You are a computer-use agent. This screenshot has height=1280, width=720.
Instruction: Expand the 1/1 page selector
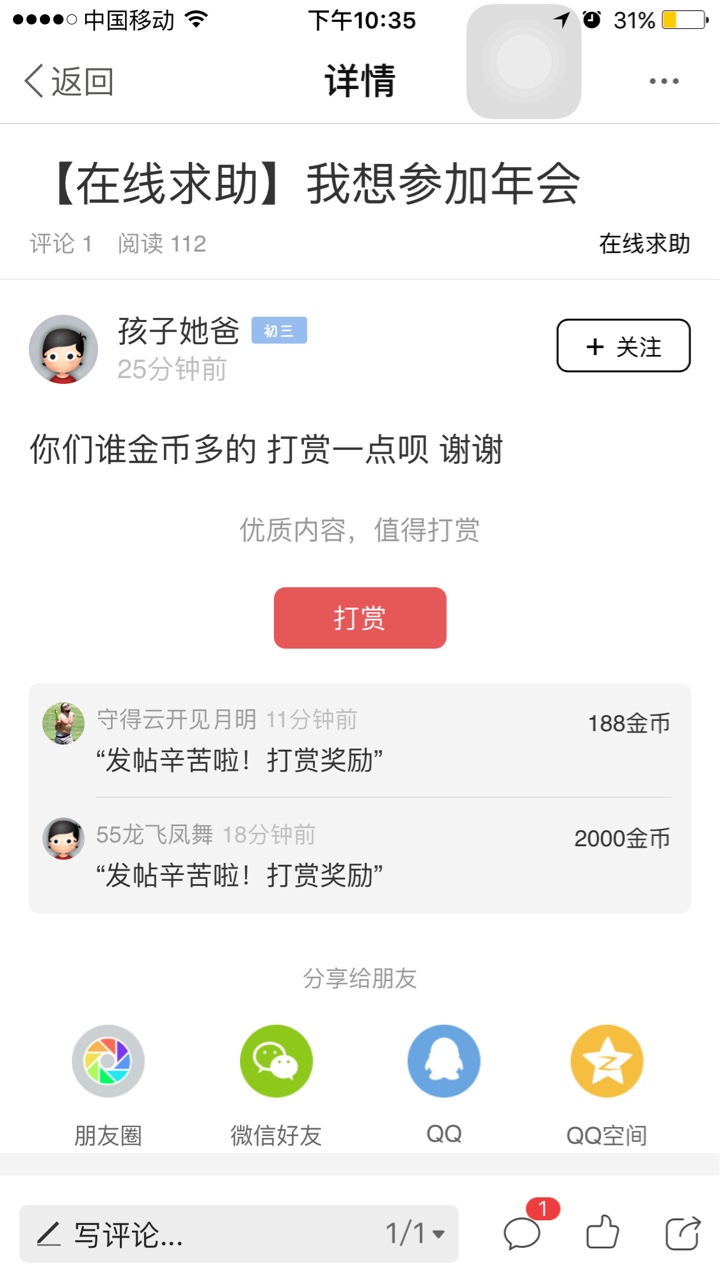(416, 1234)
